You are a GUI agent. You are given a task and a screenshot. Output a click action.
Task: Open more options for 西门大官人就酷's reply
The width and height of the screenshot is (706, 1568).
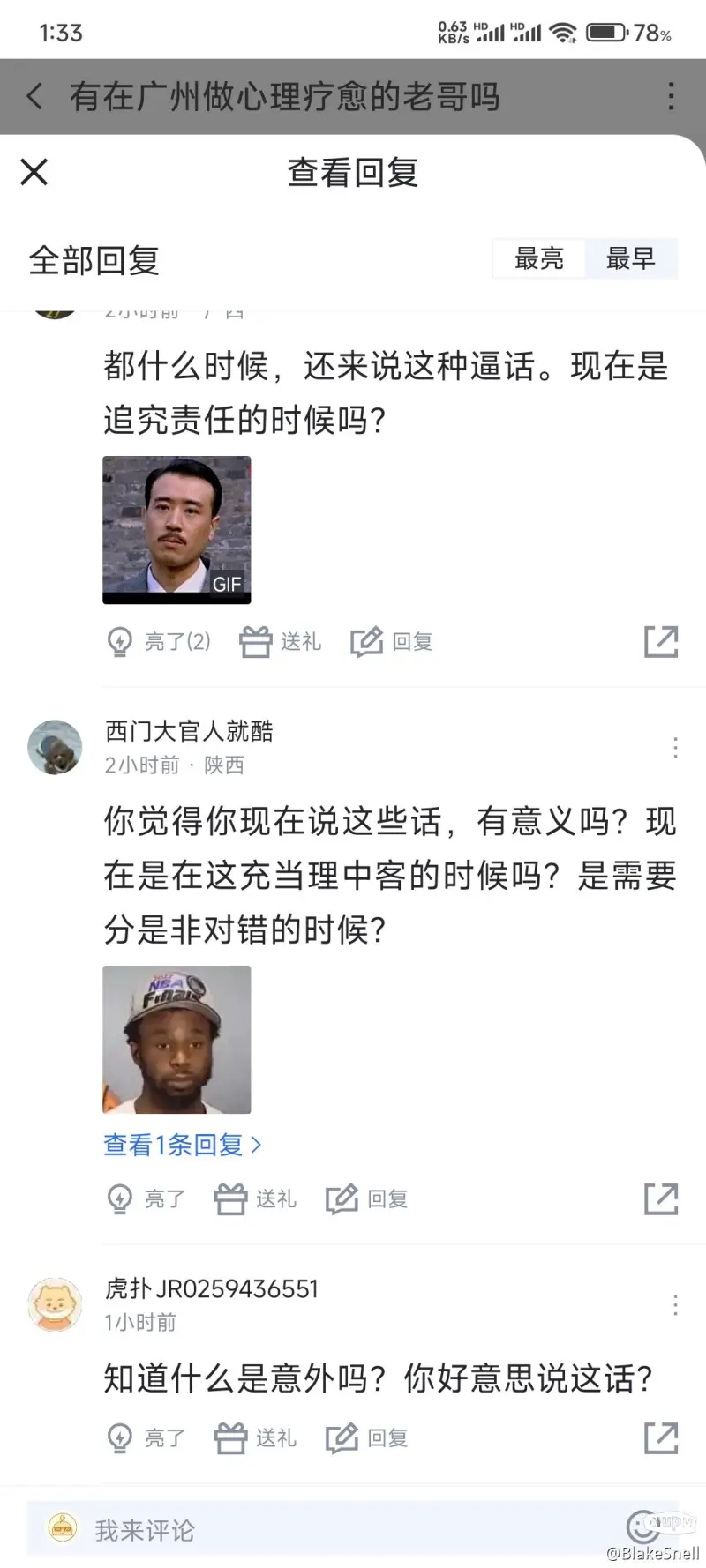click(x=675, y=748)
